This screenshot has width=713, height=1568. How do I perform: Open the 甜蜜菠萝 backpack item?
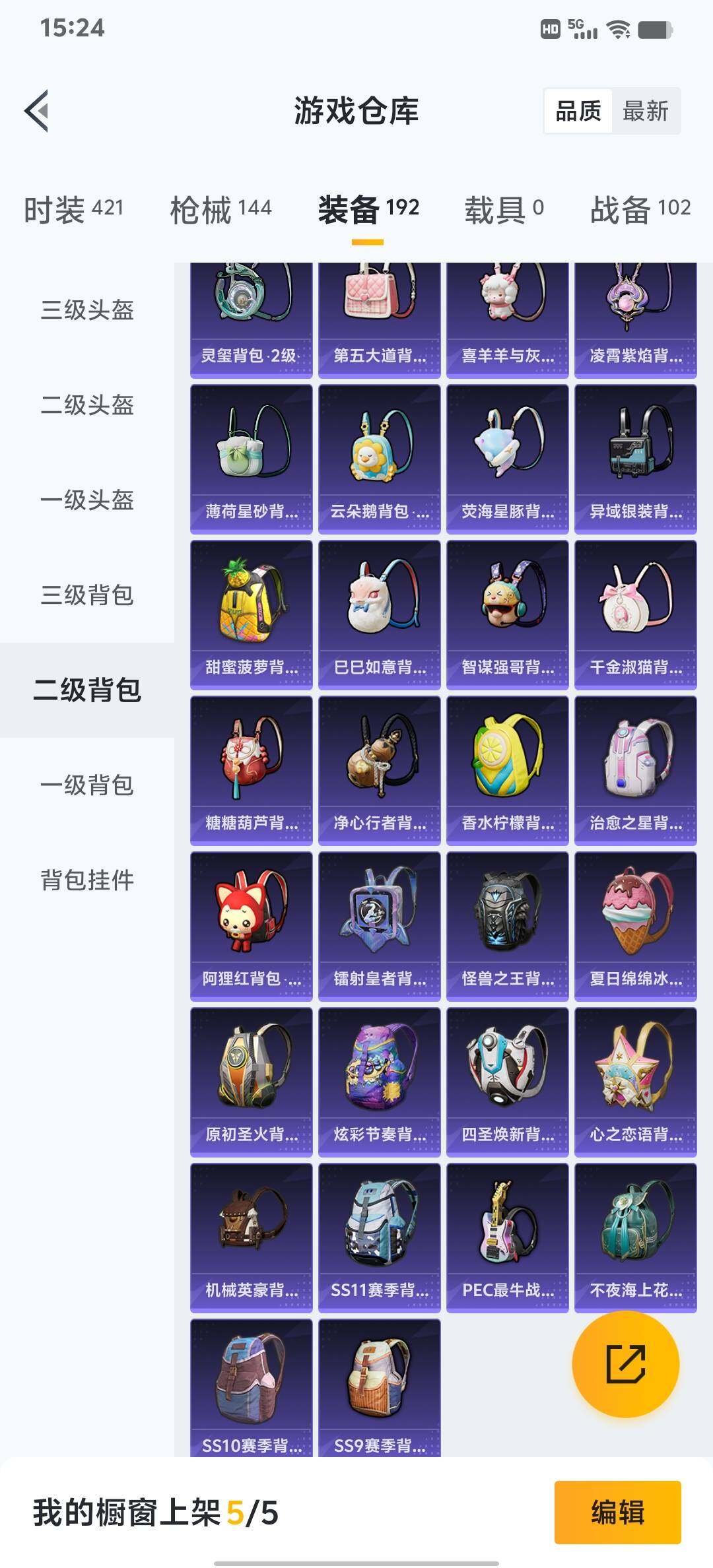(251, 614)
